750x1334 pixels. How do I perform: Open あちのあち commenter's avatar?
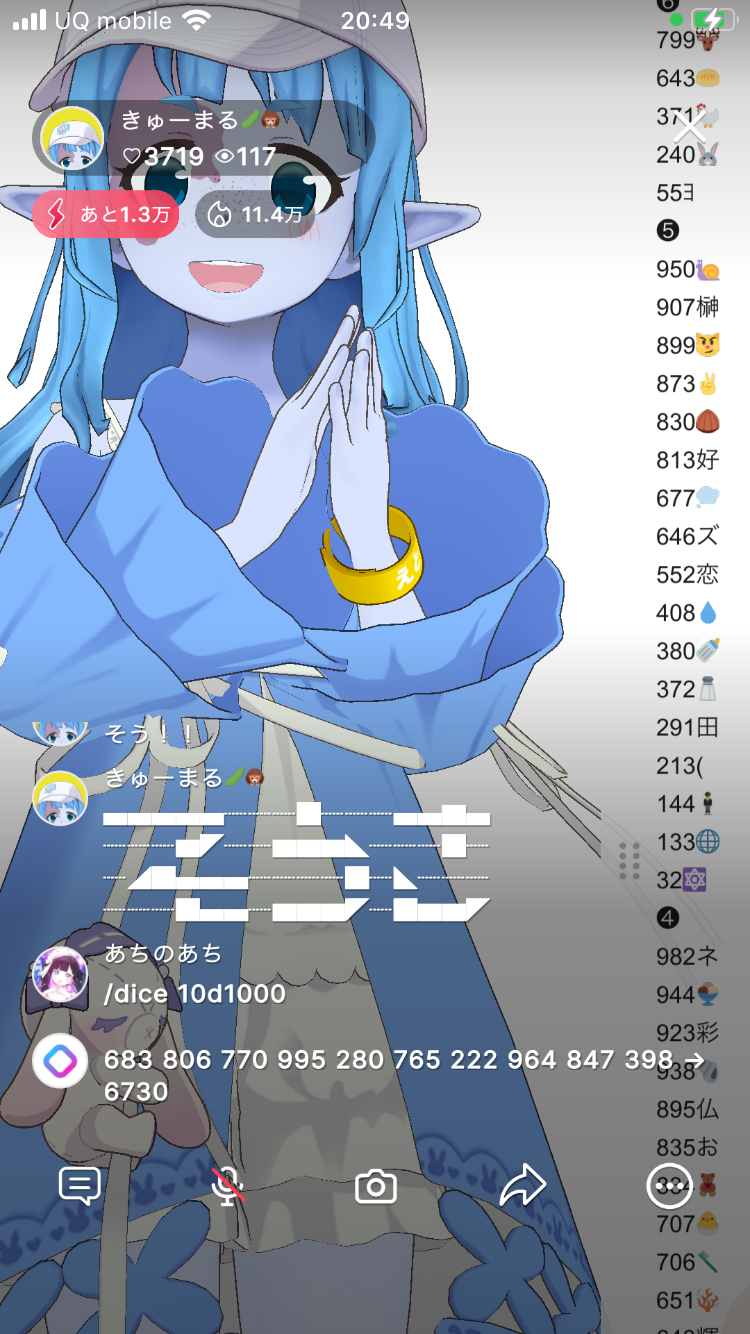60,975
